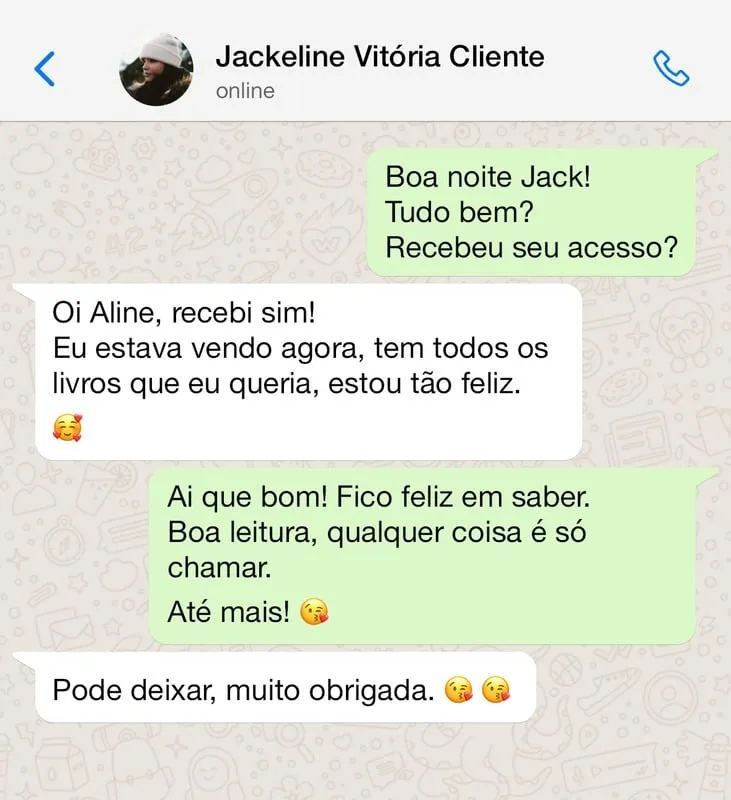Viewport: 731px width, 800px height.
Task: Start a voice call with Jackeline
Action: (670, 68)
